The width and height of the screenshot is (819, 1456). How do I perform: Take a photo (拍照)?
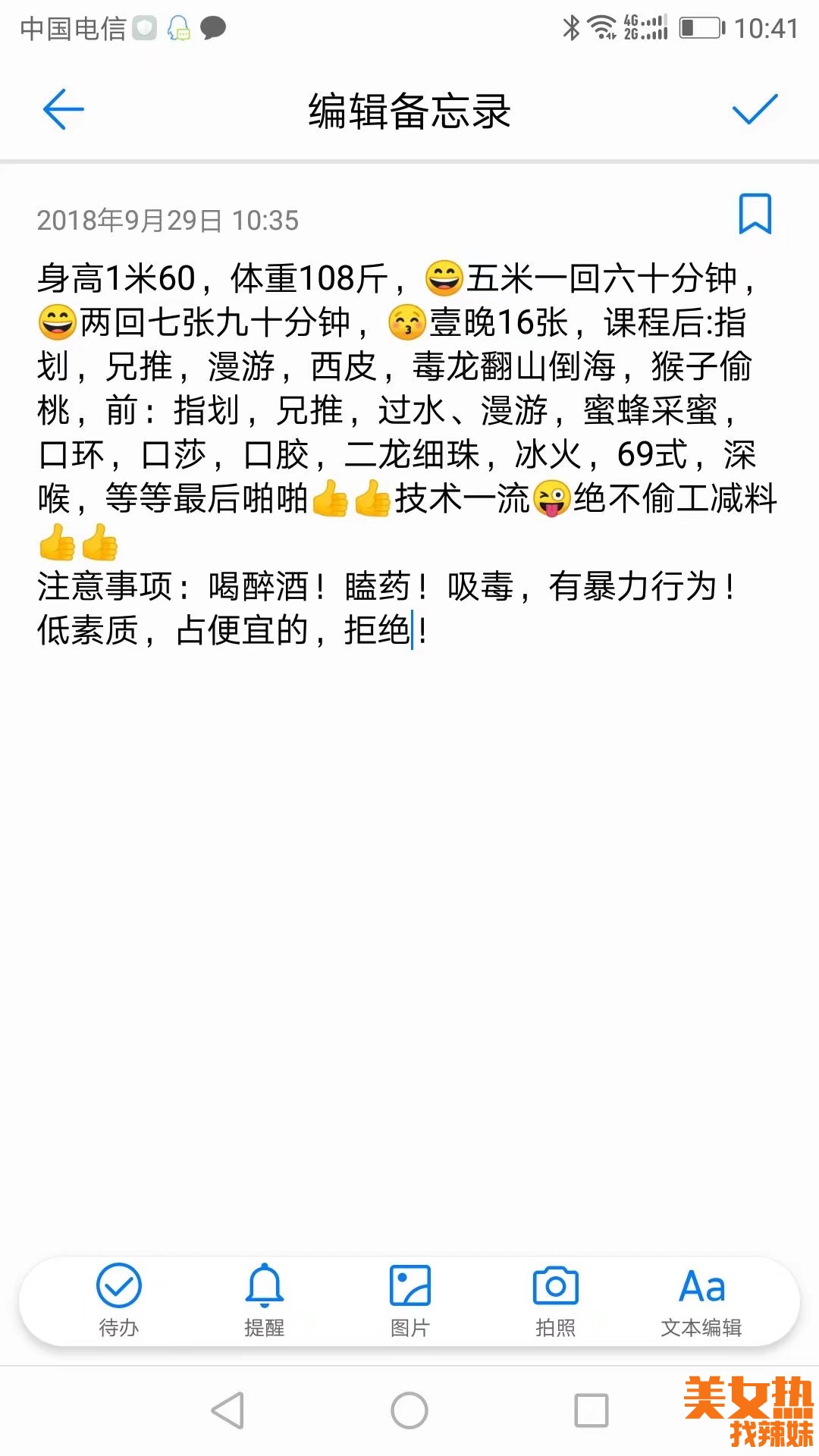(555, 1300)
